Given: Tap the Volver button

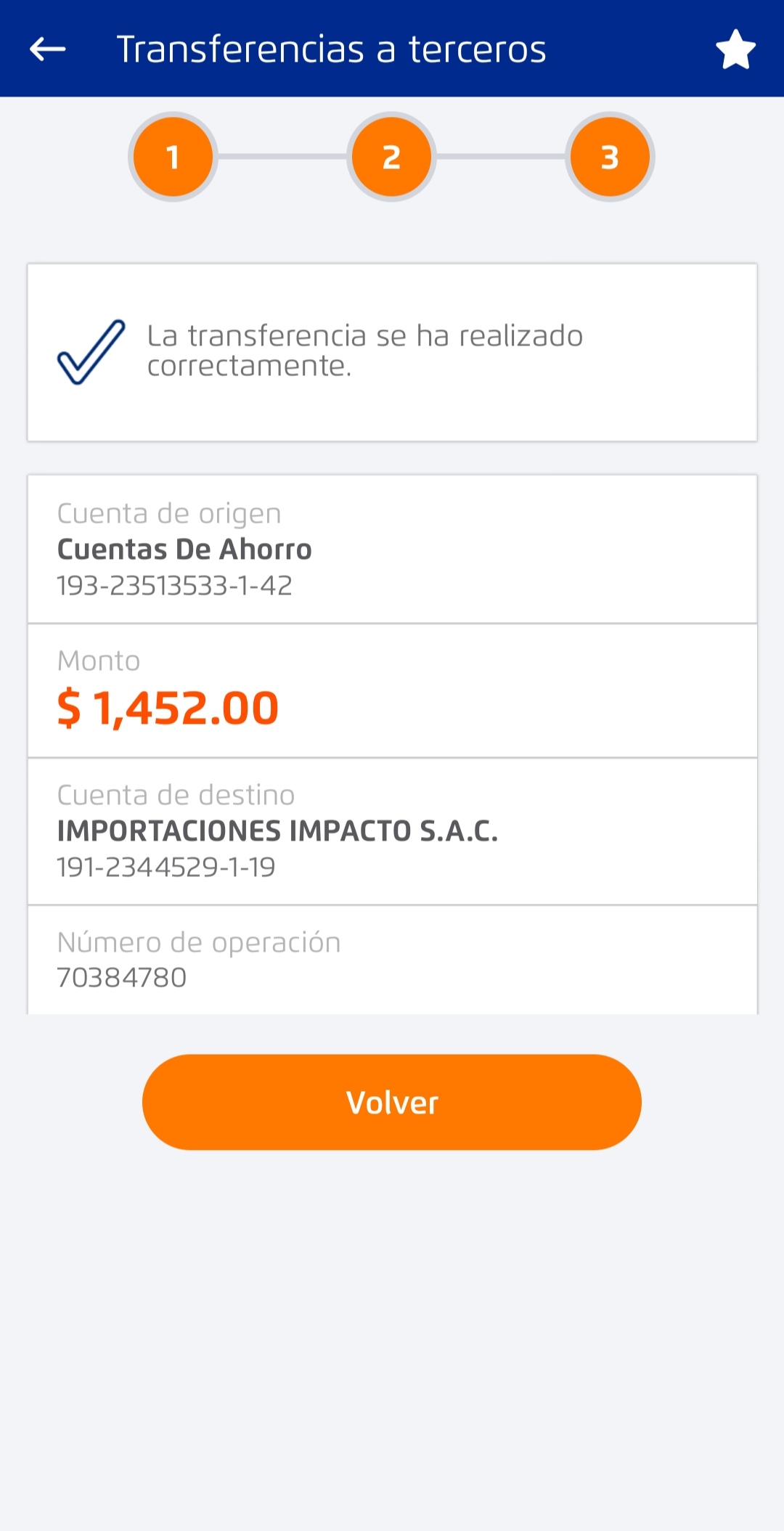Looking at the screenshot, I should (x=392, y=1102).
